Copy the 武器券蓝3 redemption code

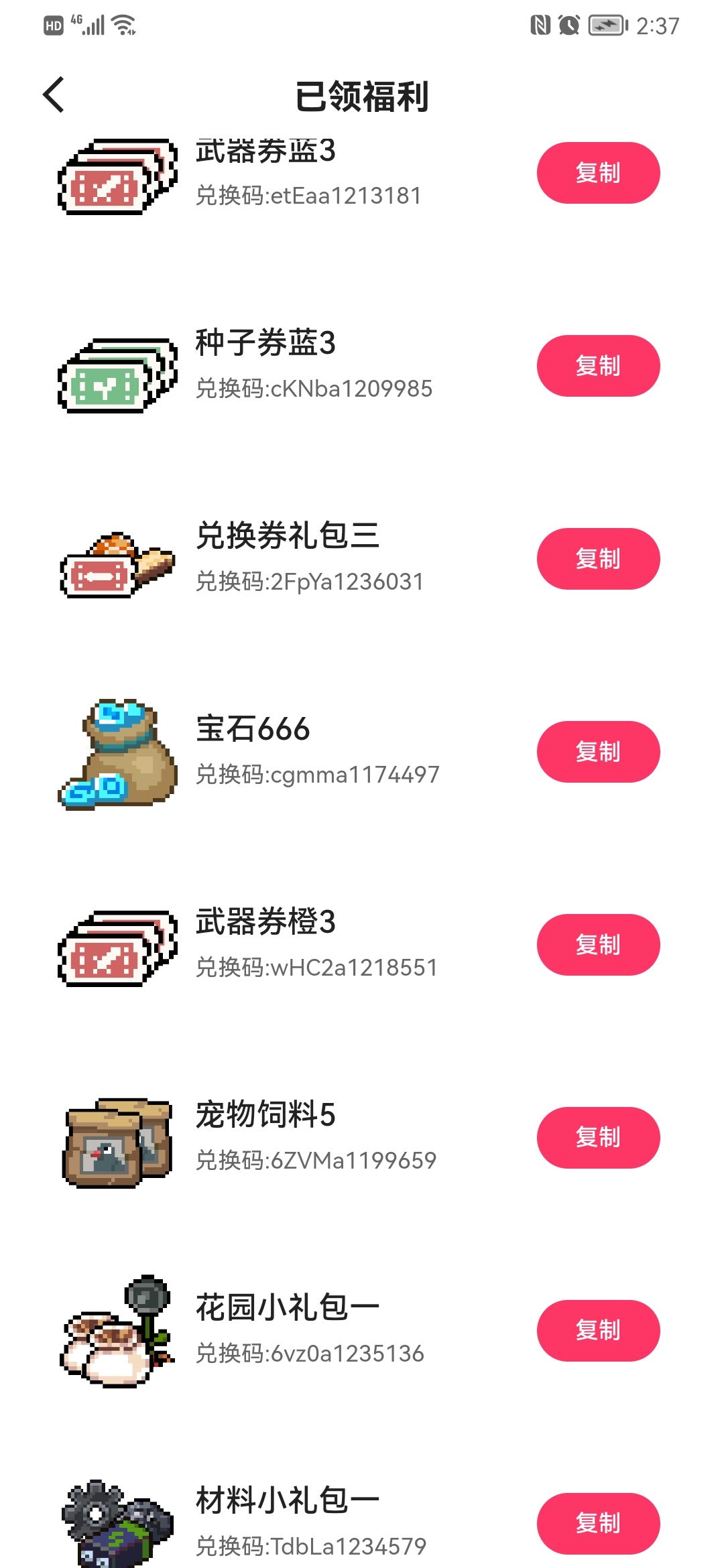coord(598,173)
